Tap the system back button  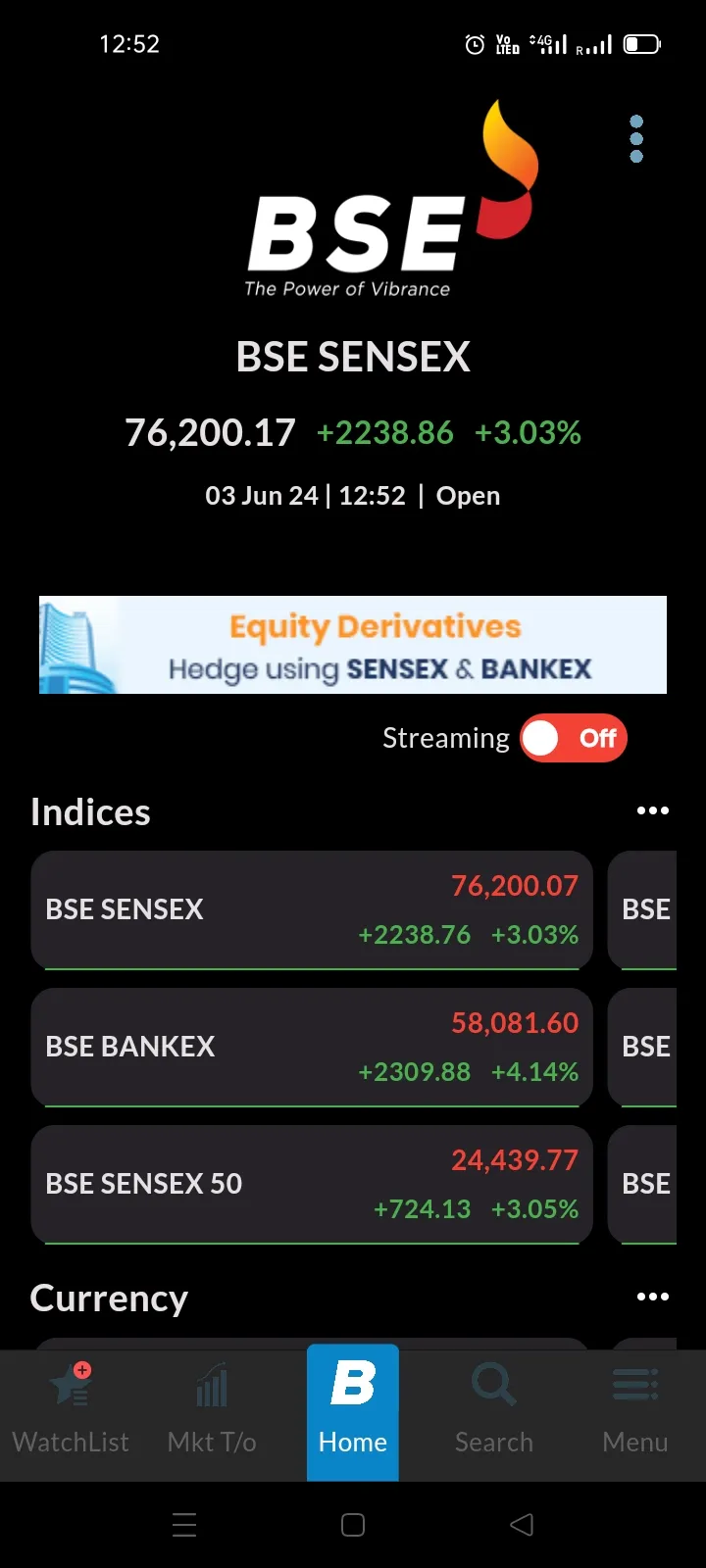point(522,1524)
